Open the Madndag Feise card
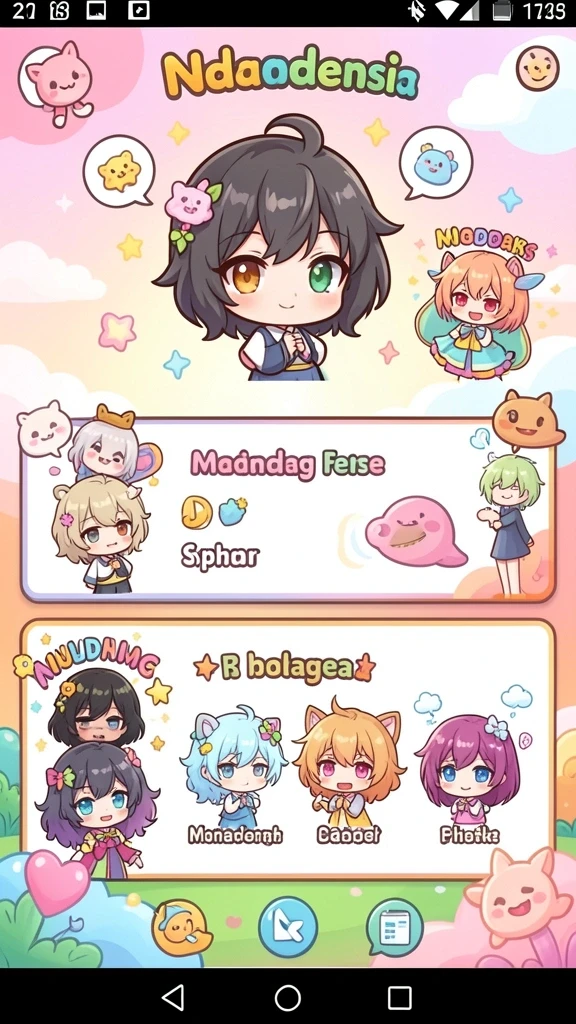Image resolution: width=576 pixels, height=1024 pixels. [288, 510]
